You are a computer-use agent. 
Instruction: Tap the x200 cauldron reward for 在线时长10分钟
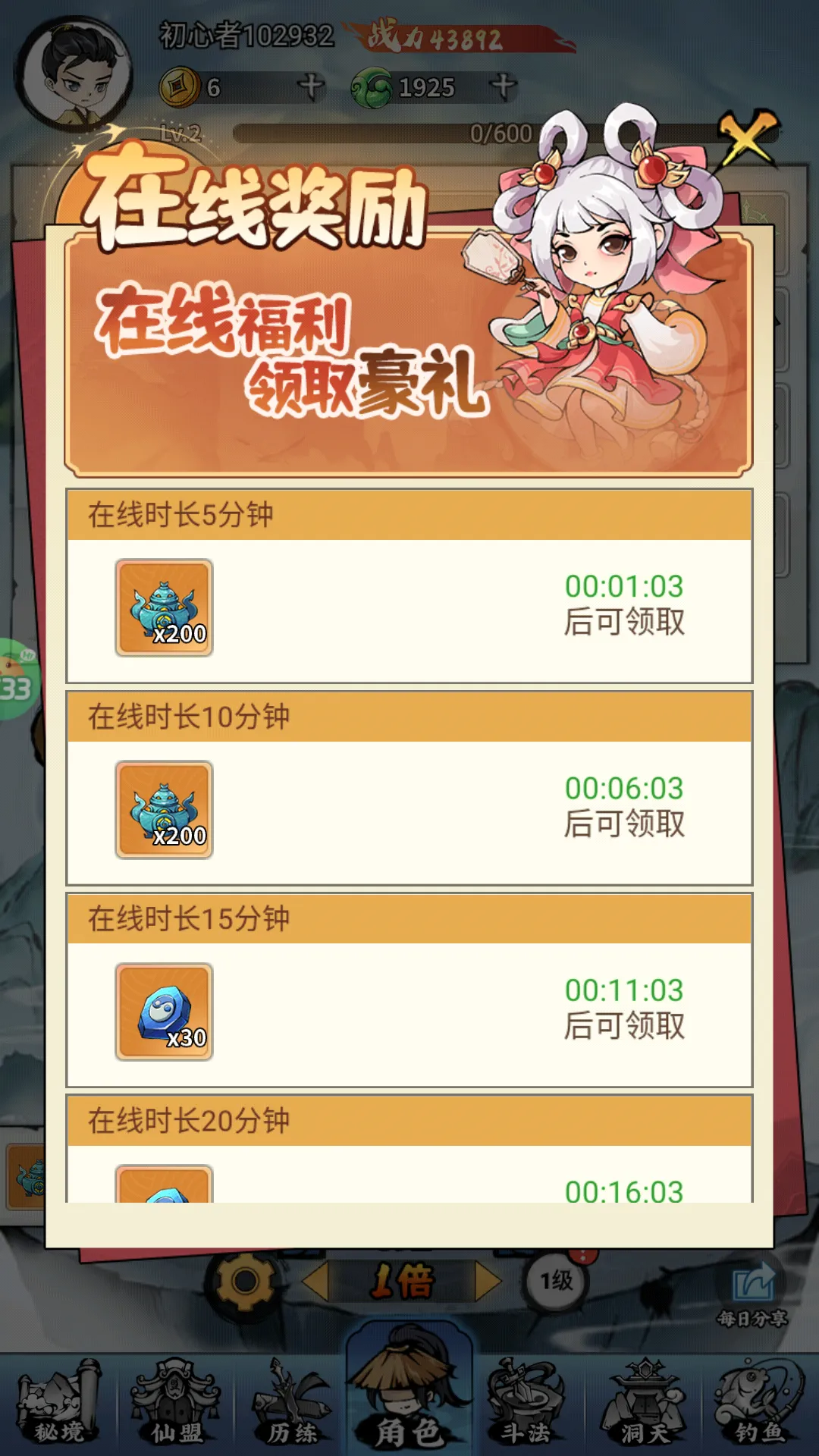164,810
